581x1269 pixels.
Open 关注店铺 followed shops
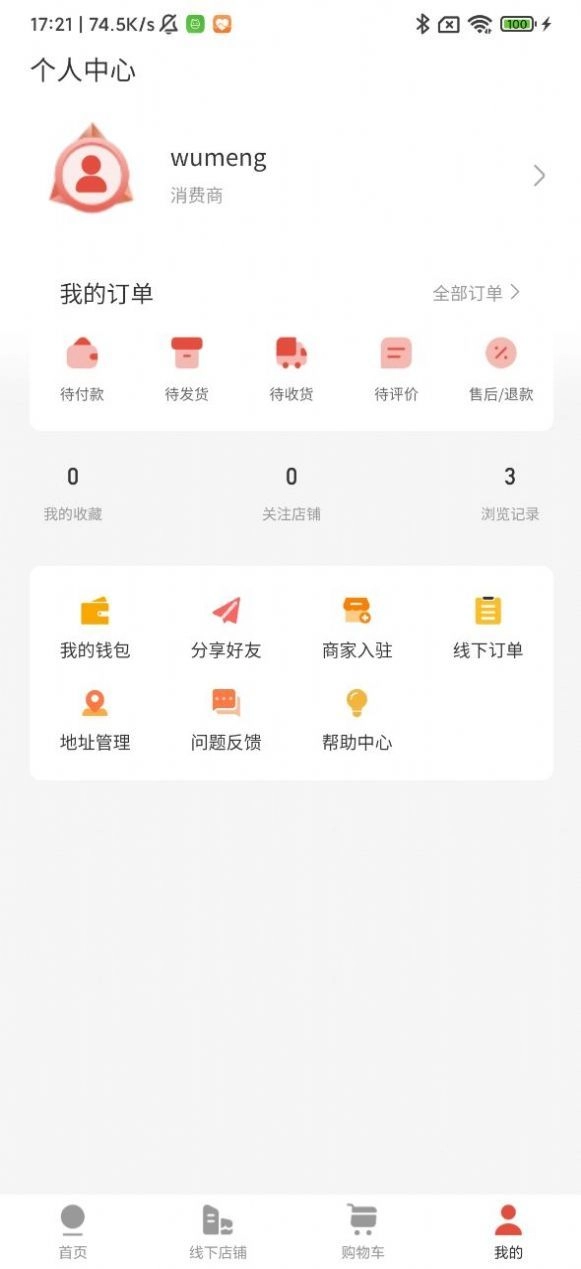pos(291,494)
